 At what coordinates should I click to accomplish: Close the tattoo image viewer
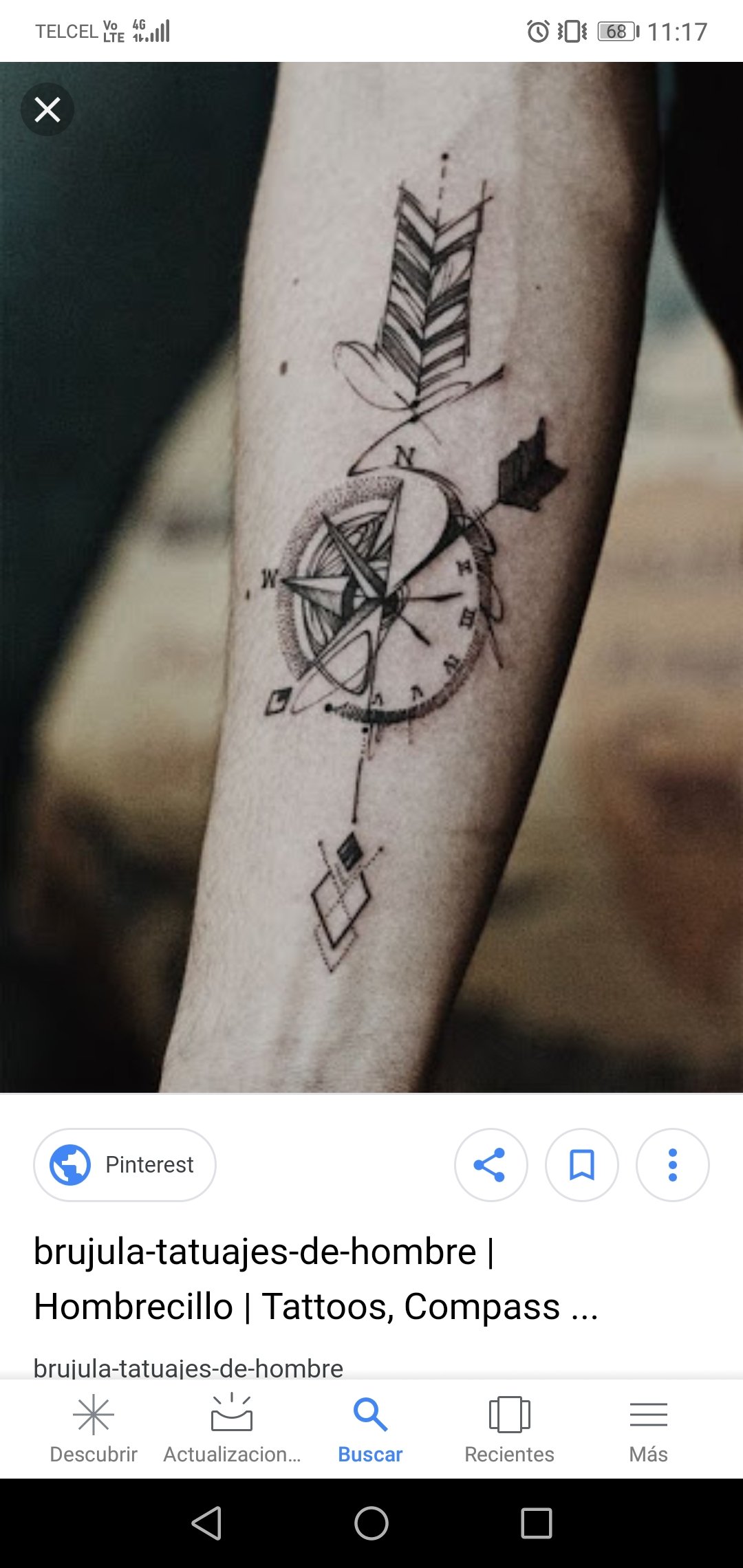[47, 109]
